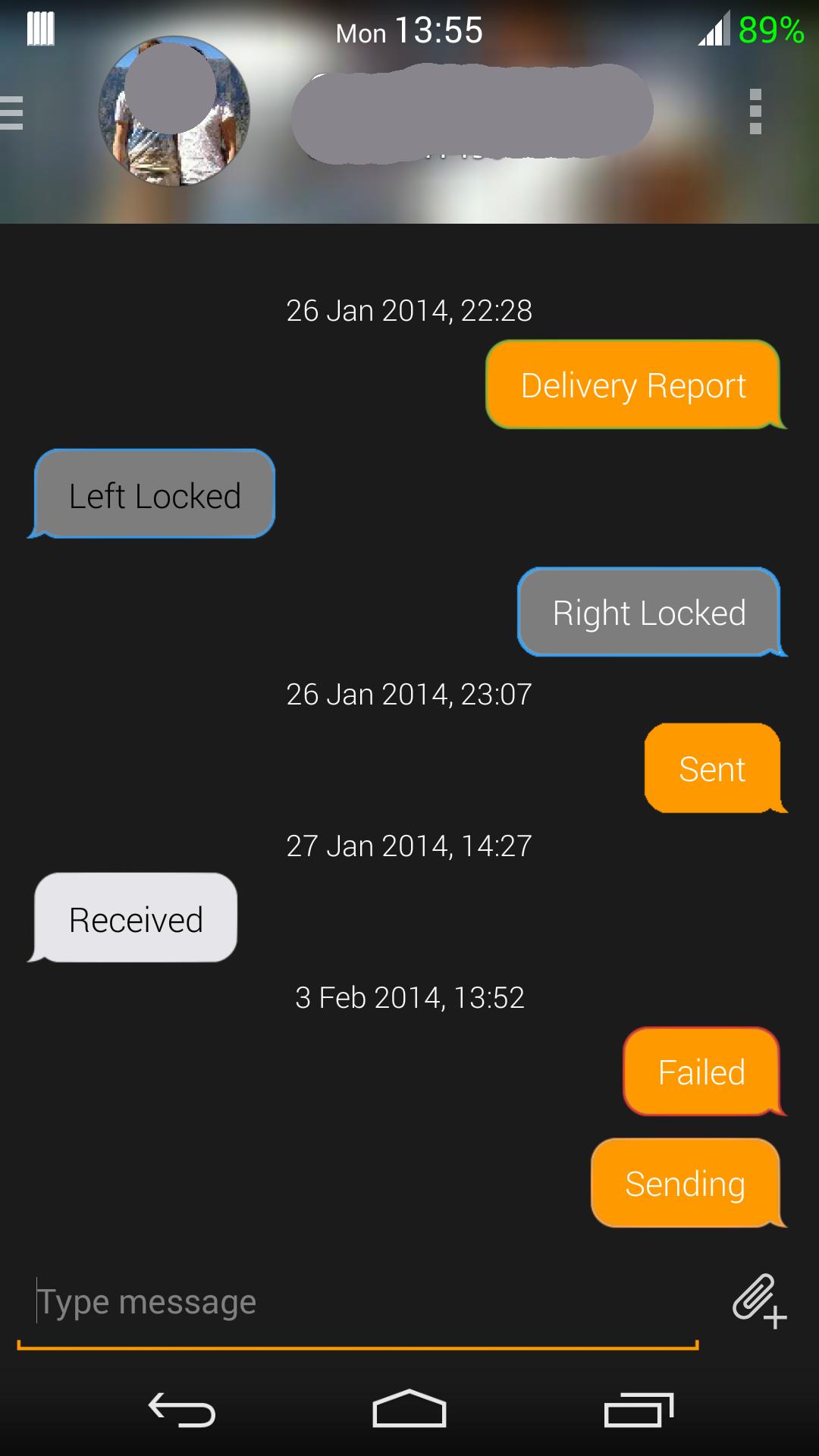
Task: Open the attachment paperclip icon
Action: coord(758,1301)
